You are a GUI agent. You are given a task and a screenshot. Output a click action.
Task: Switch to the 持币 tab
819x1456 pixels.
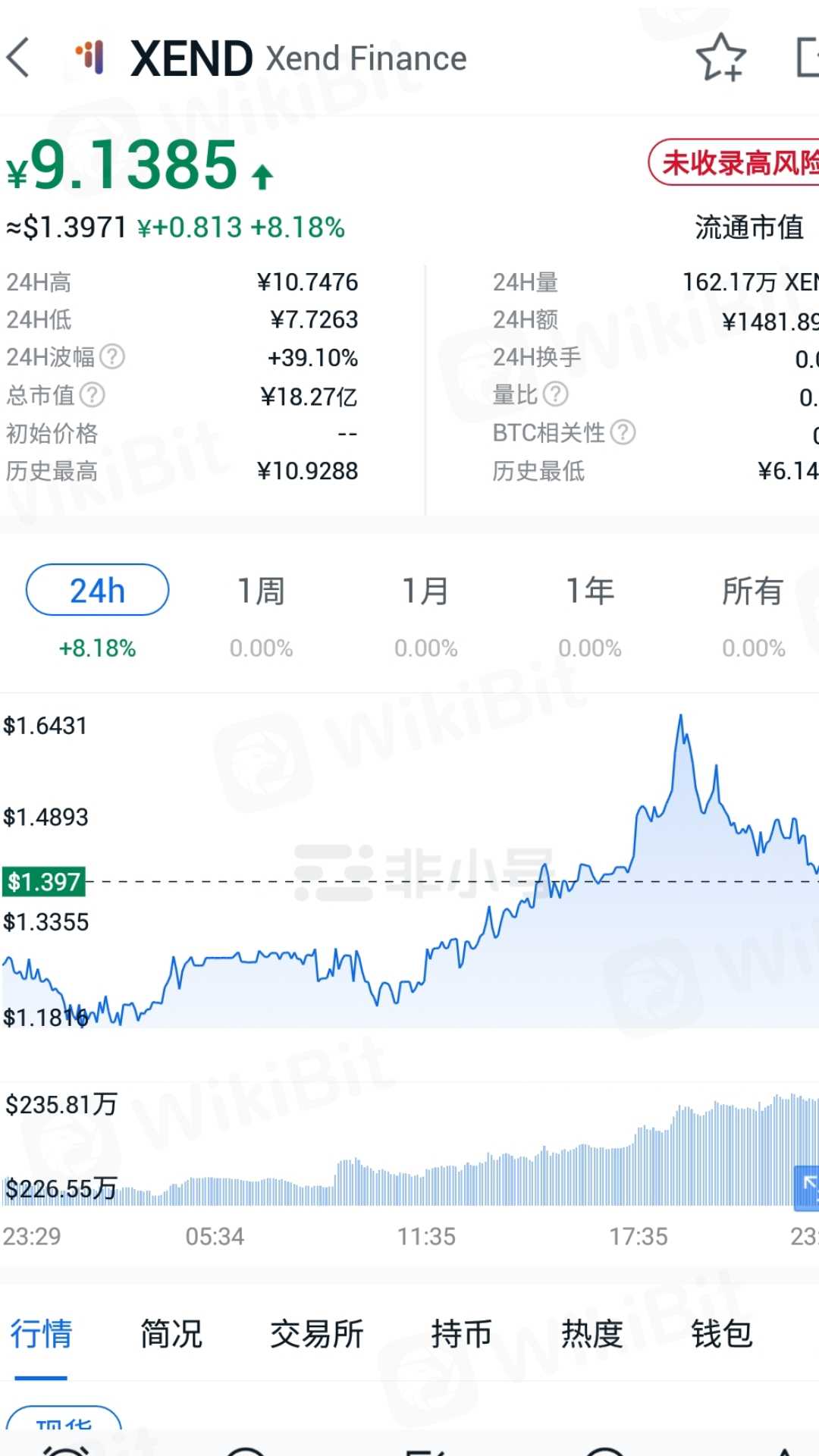click(461, 1334)
